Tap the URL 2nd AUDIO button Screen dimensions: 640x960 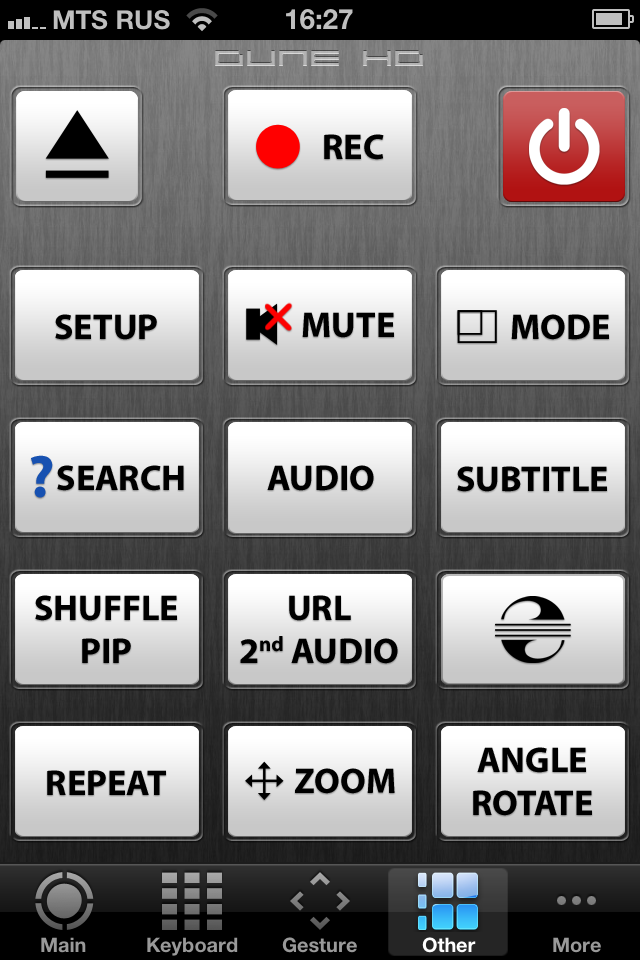tap(320, 630)
